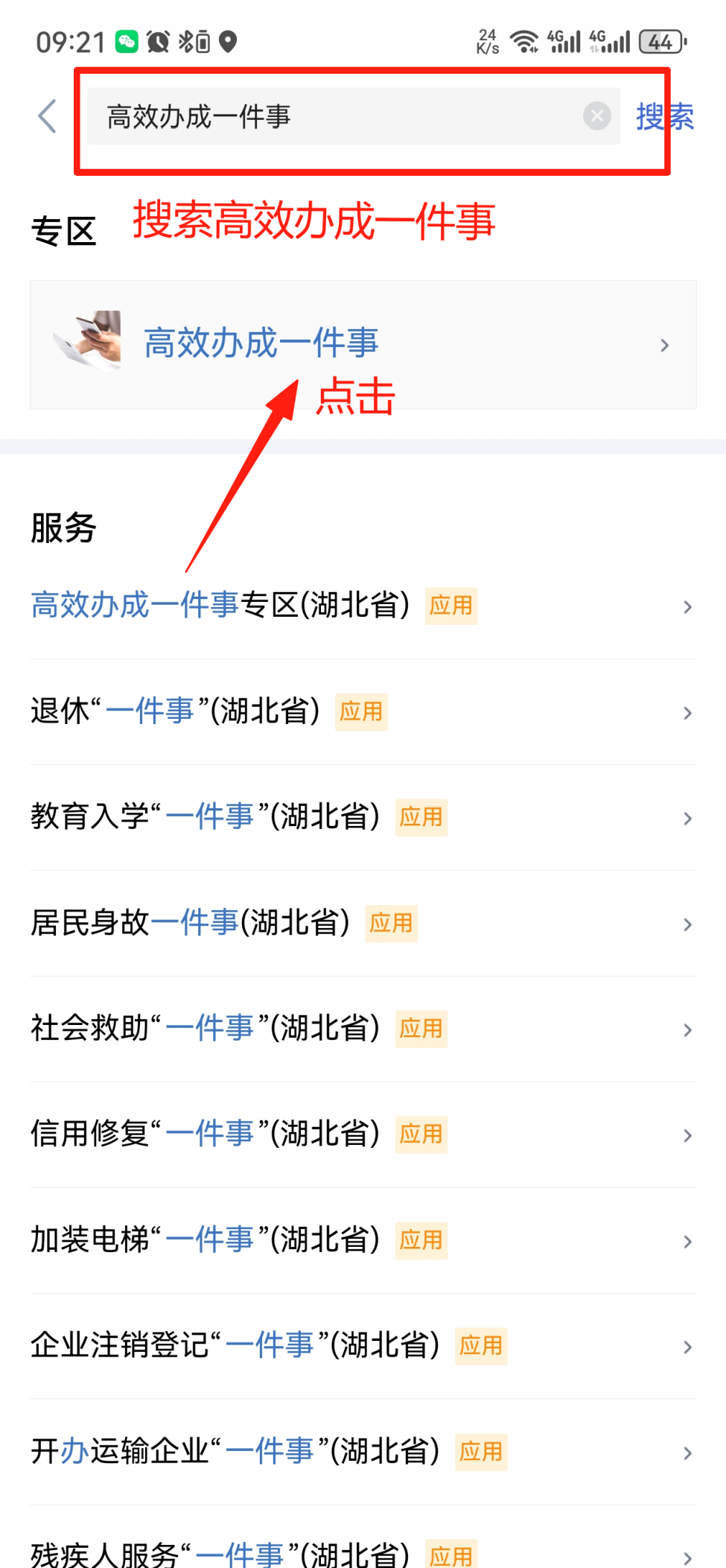The width and height of the screenshot is (726, 1568).
Task: Tap the search field containing 高效办成一件事
Action: tap(335, 116)
